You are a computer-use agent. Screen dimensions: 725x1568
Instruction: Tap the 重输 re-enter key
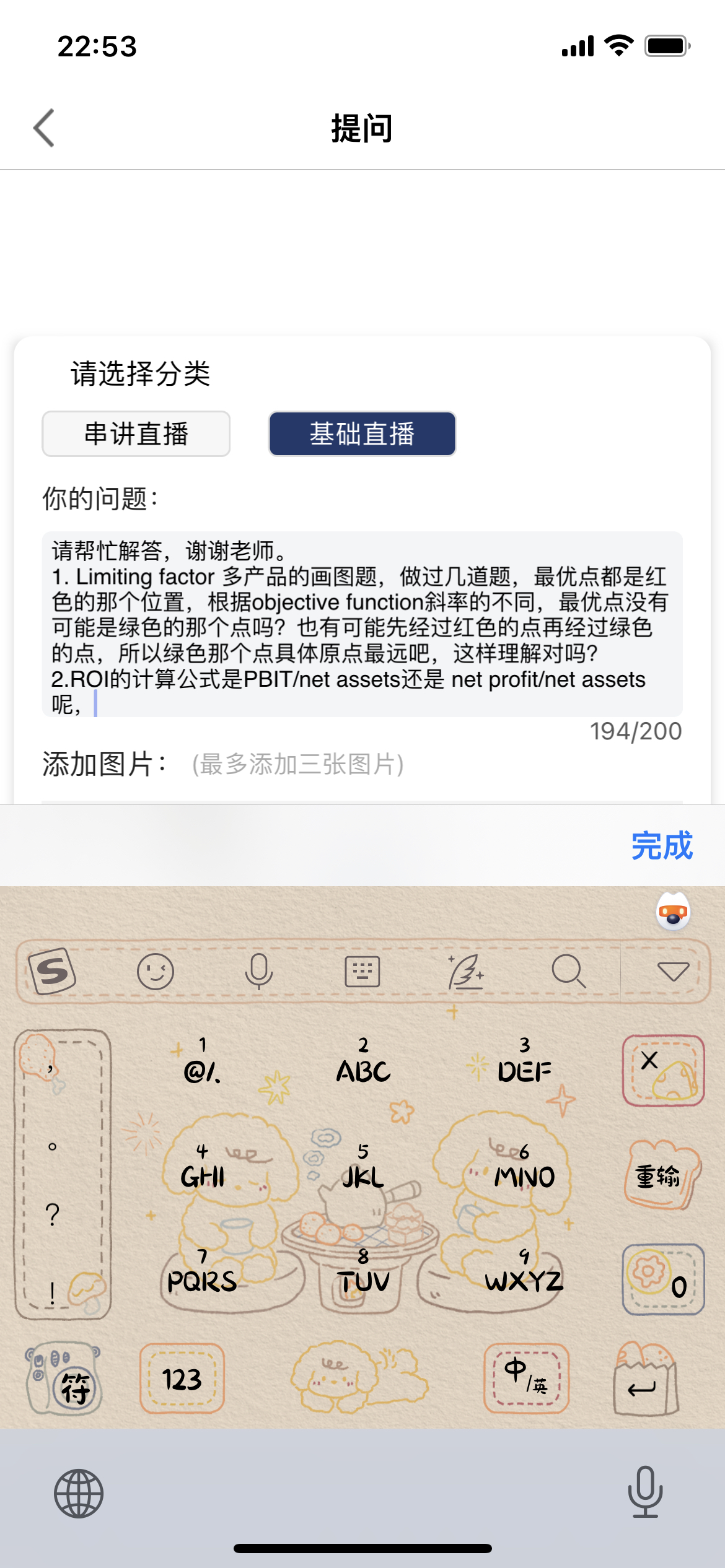[661, 1175]
